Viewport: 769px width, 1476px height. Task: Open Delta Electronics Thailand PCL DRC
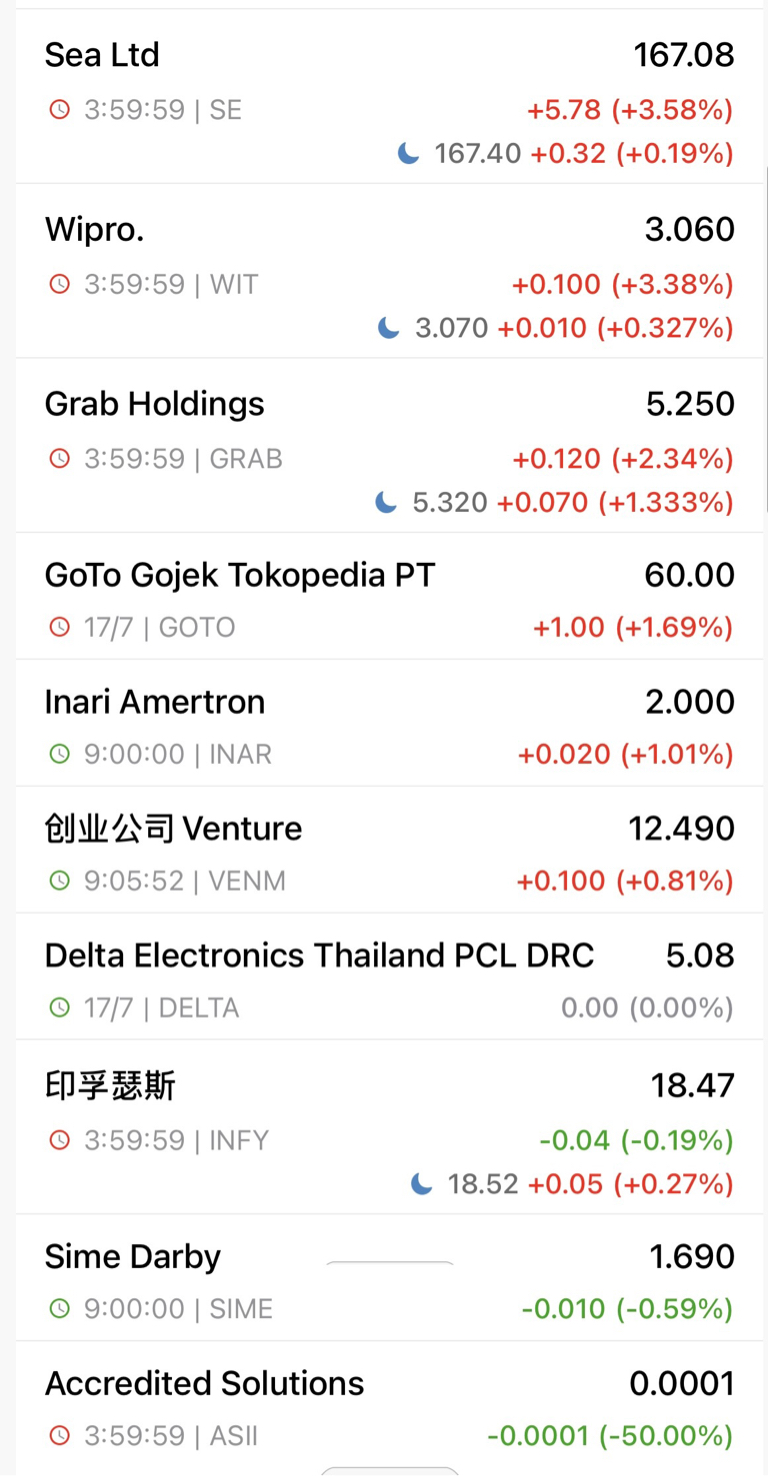coord(389,977)
